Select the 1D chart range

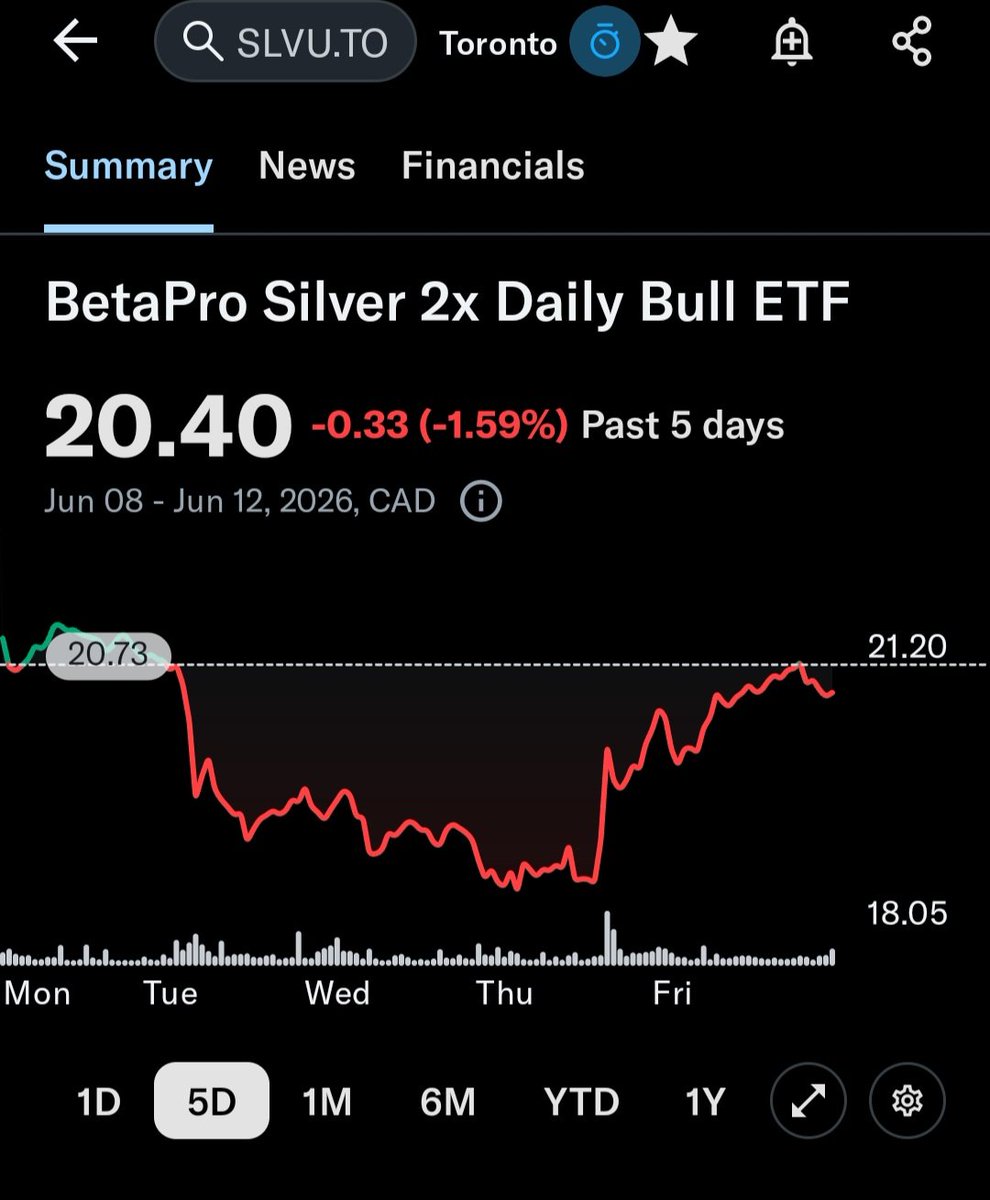[99, 1102]
